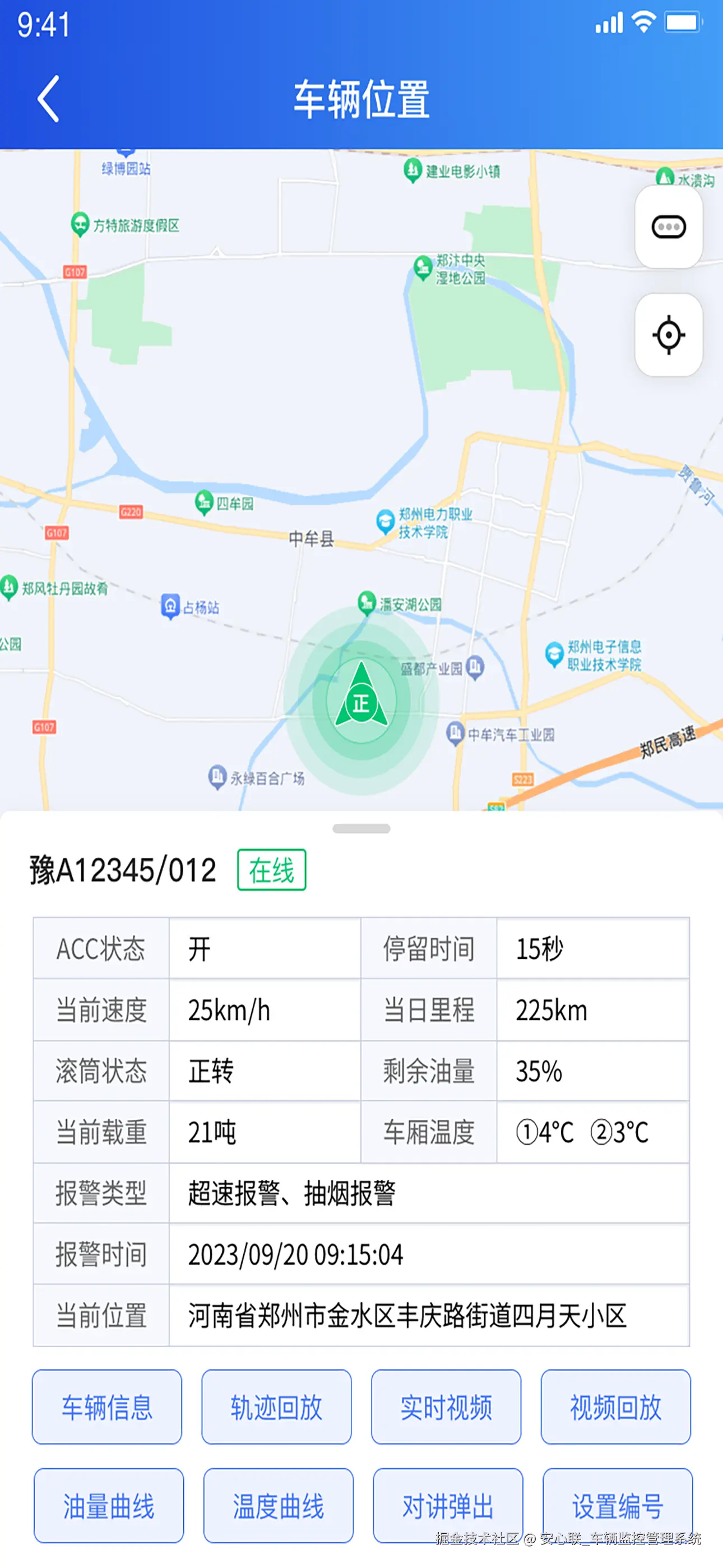Open 轨迹回放 track playback

pos(277,1407)
